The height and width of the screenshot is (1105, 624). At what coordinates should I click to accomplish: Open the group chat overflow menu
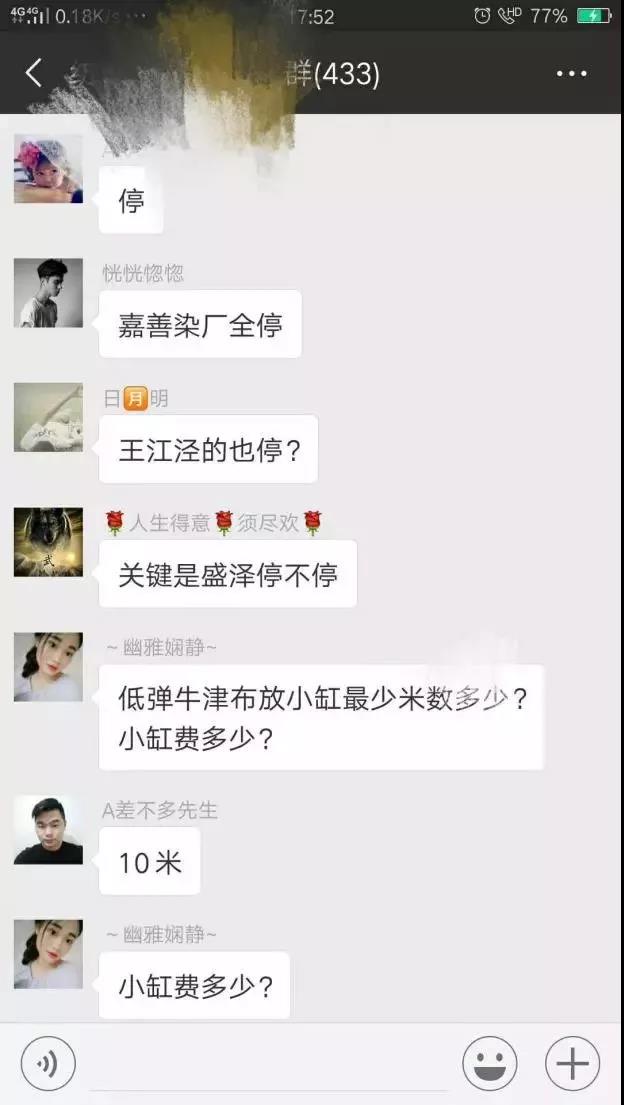[x=571, y=74]
